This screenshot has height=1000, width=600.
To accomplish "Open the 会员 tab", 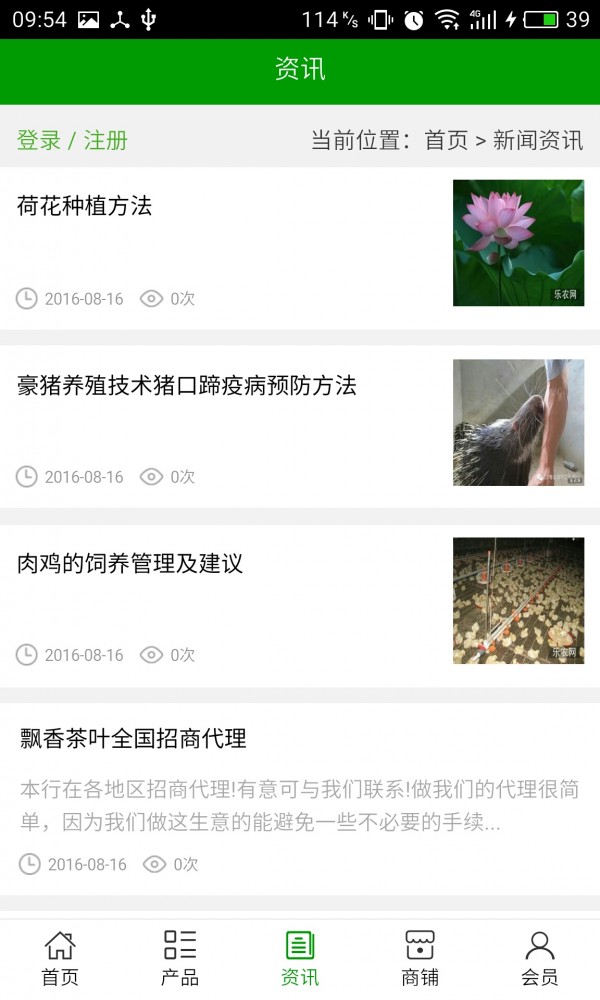I will pos(540,958).
